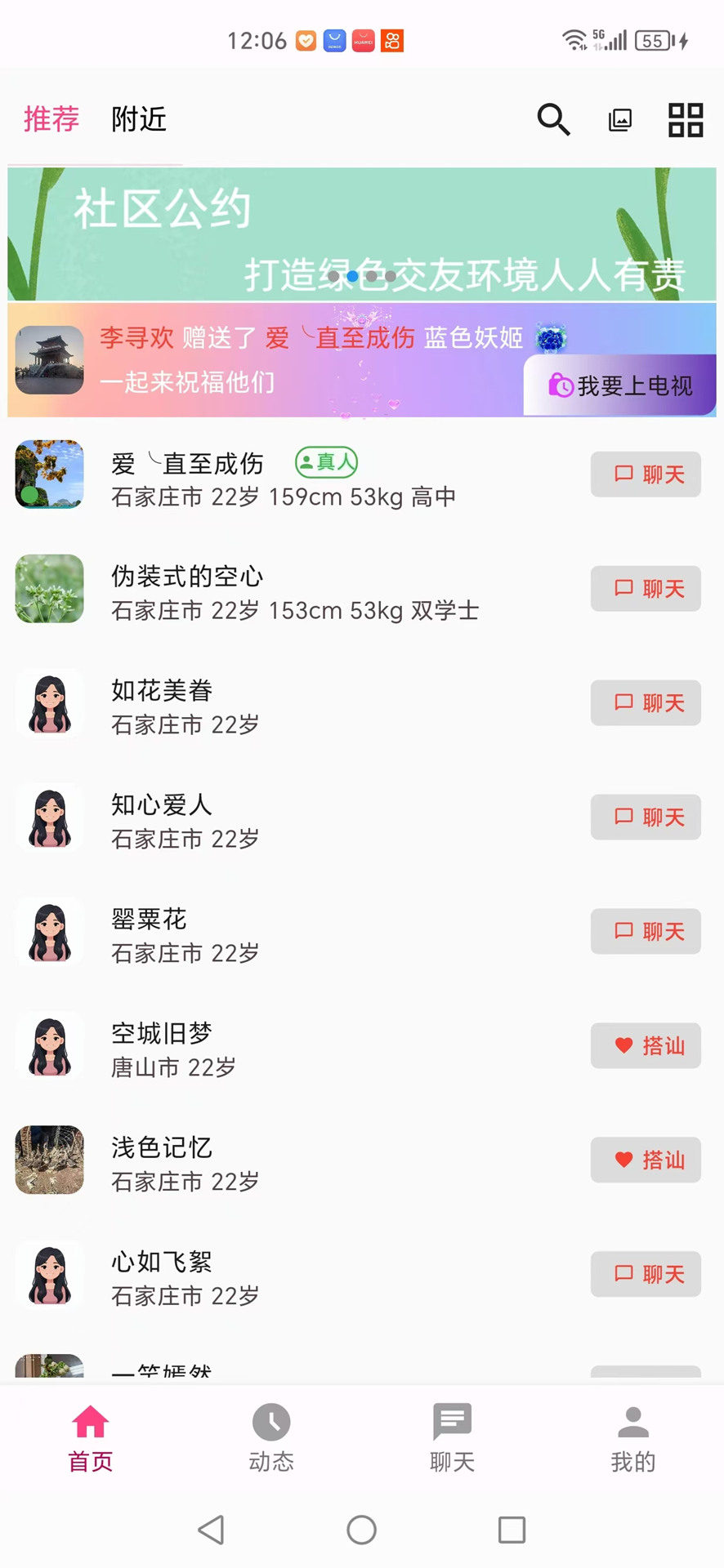
Task: Tap the 我要上电视 button
Action: (621, 385)
